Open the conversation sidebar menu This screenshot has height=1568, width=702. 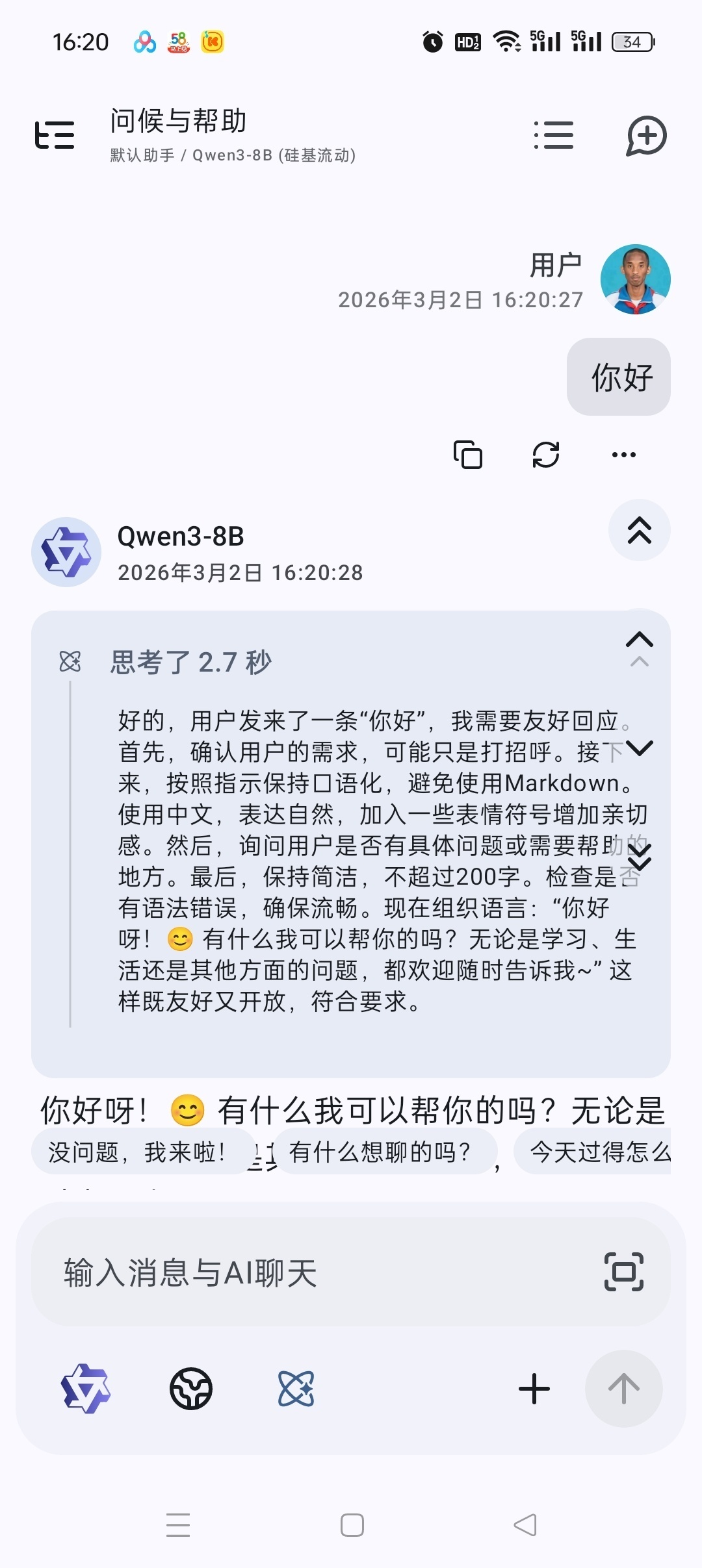(x=55, y=135)
